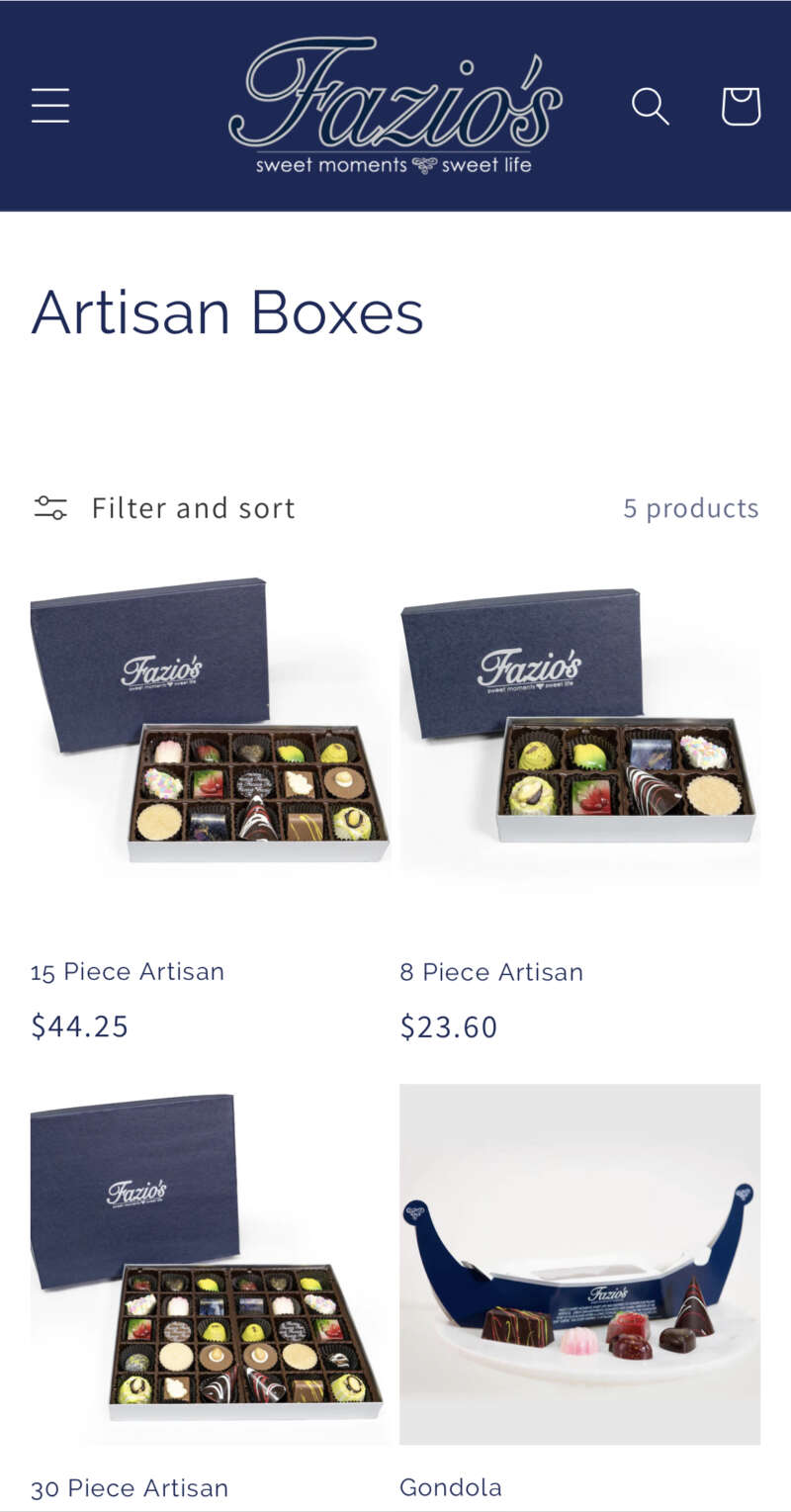Open Filter and sort options
This screenshot has width=791, height=1512.
164,508
